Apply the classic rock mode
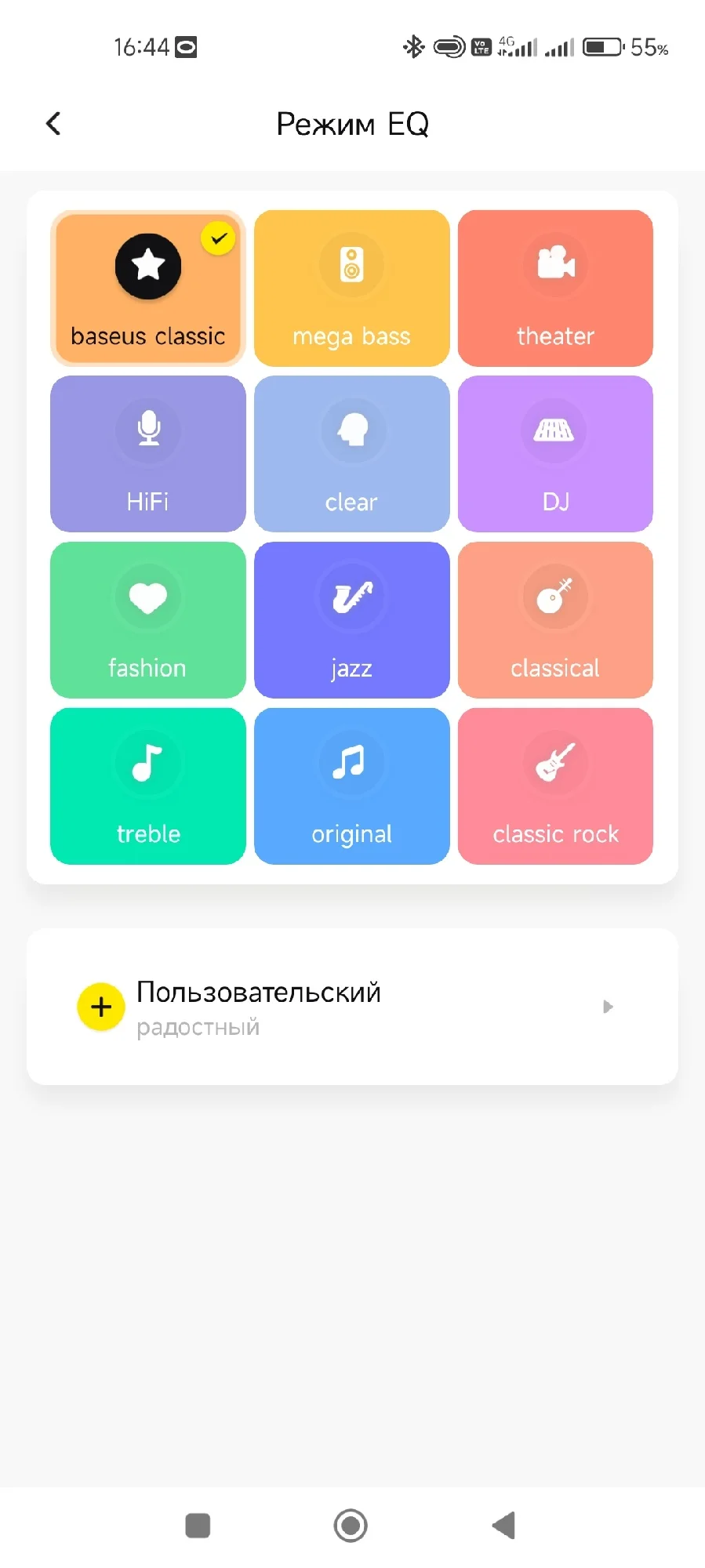 pyautogui.click(x=555, y=786)
